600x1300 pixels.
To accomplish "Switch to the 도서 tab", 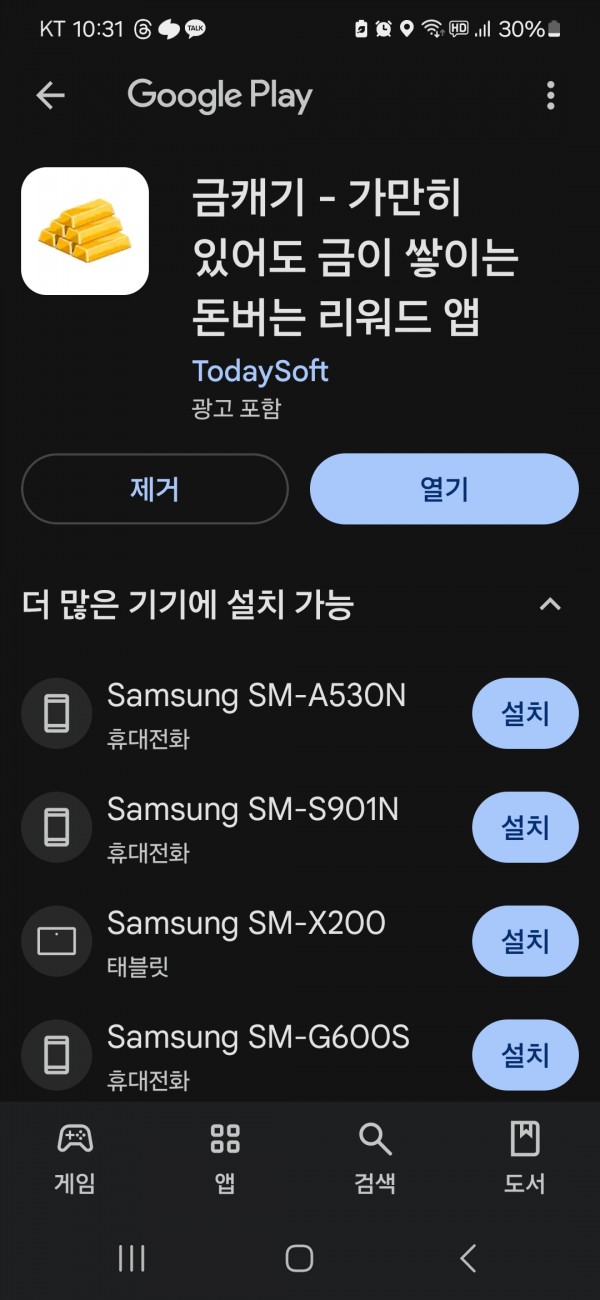I will [x=525, y=1157].
